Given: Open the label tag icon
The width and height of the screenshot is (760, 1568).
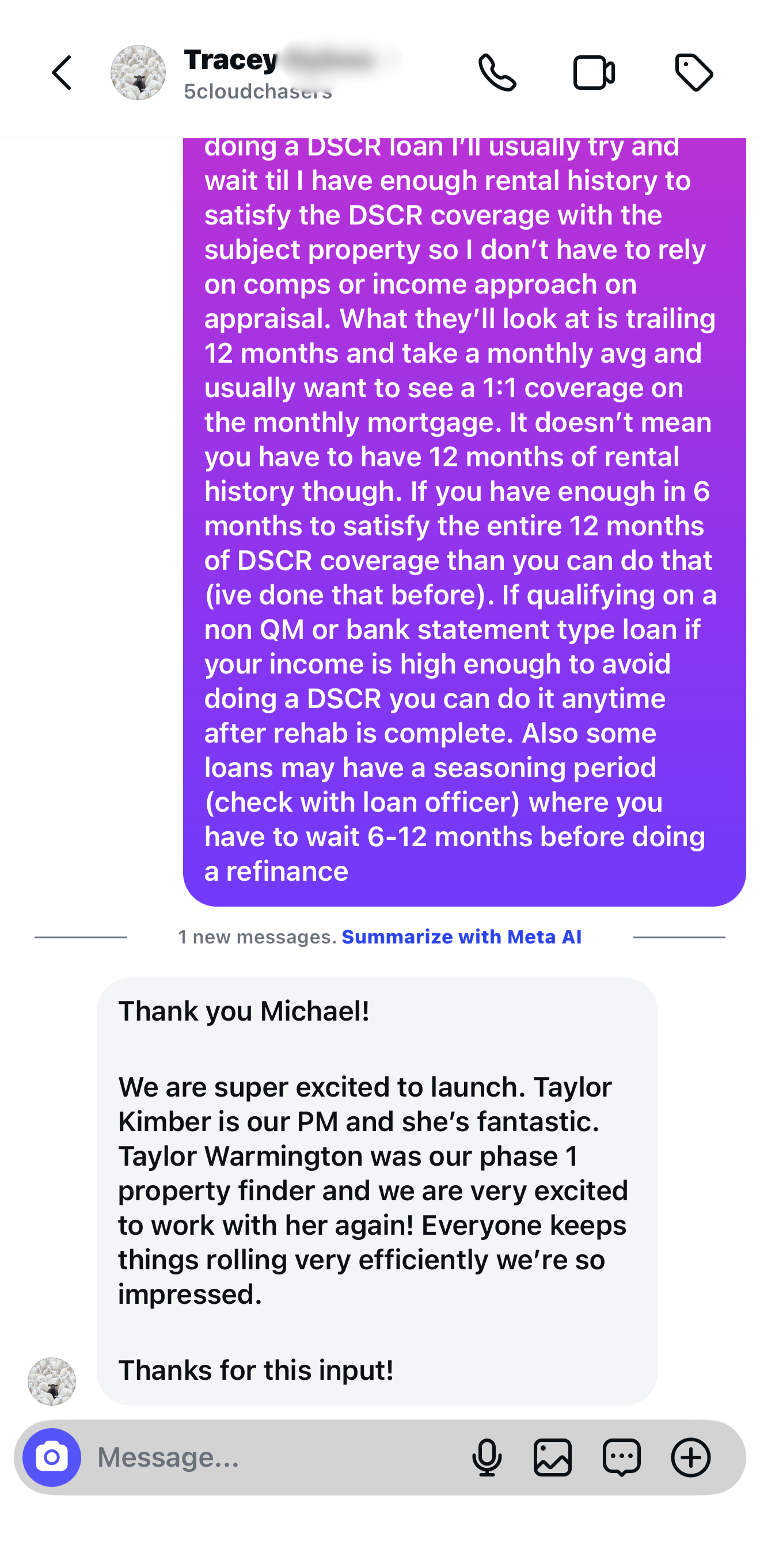Looking at the screenshot, I should coord(694,73).
